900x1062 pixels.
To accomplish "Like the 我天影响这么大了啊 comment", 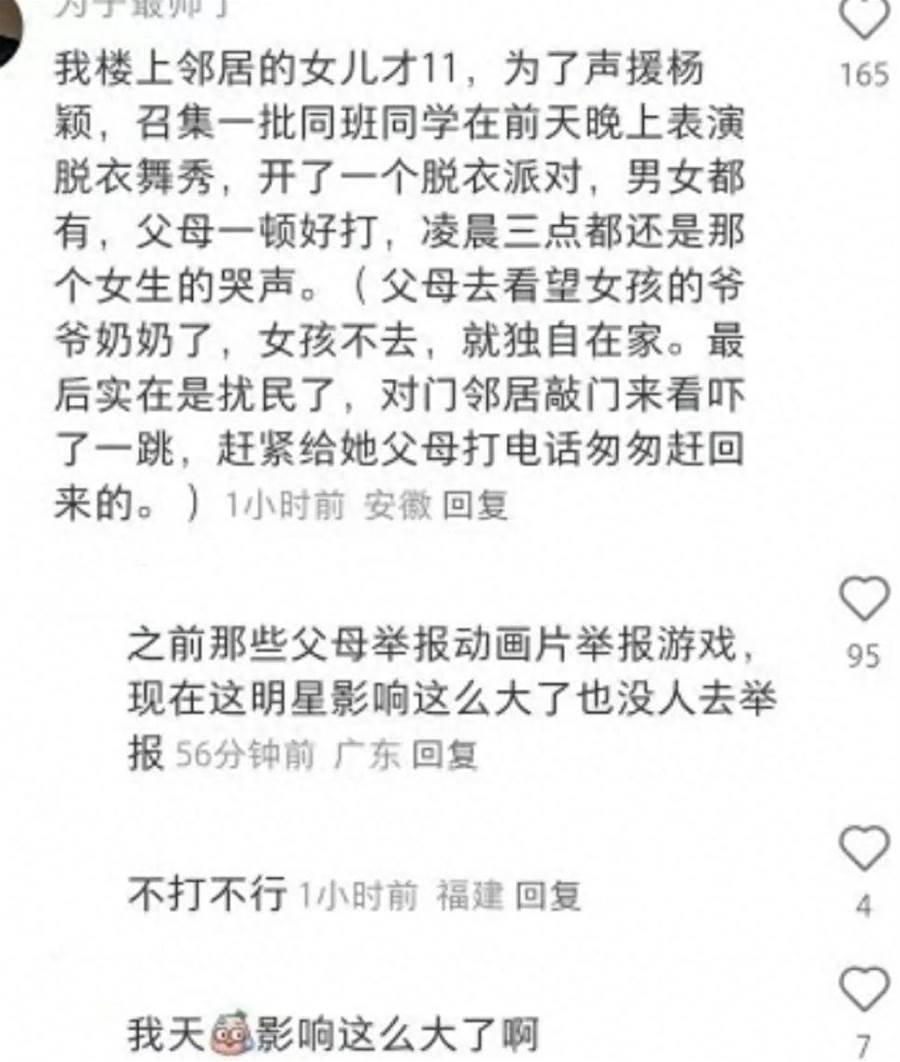I will point(862,988).
